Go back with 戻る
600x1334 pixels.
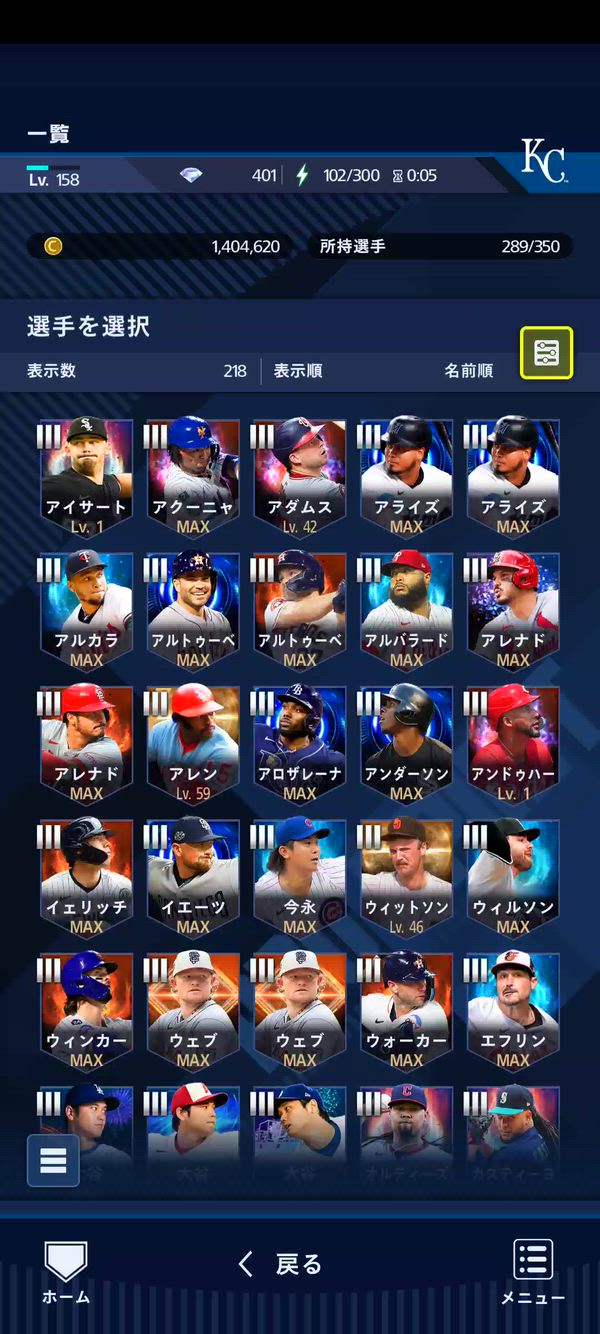pyautogui.click(x=281, y=1264)
